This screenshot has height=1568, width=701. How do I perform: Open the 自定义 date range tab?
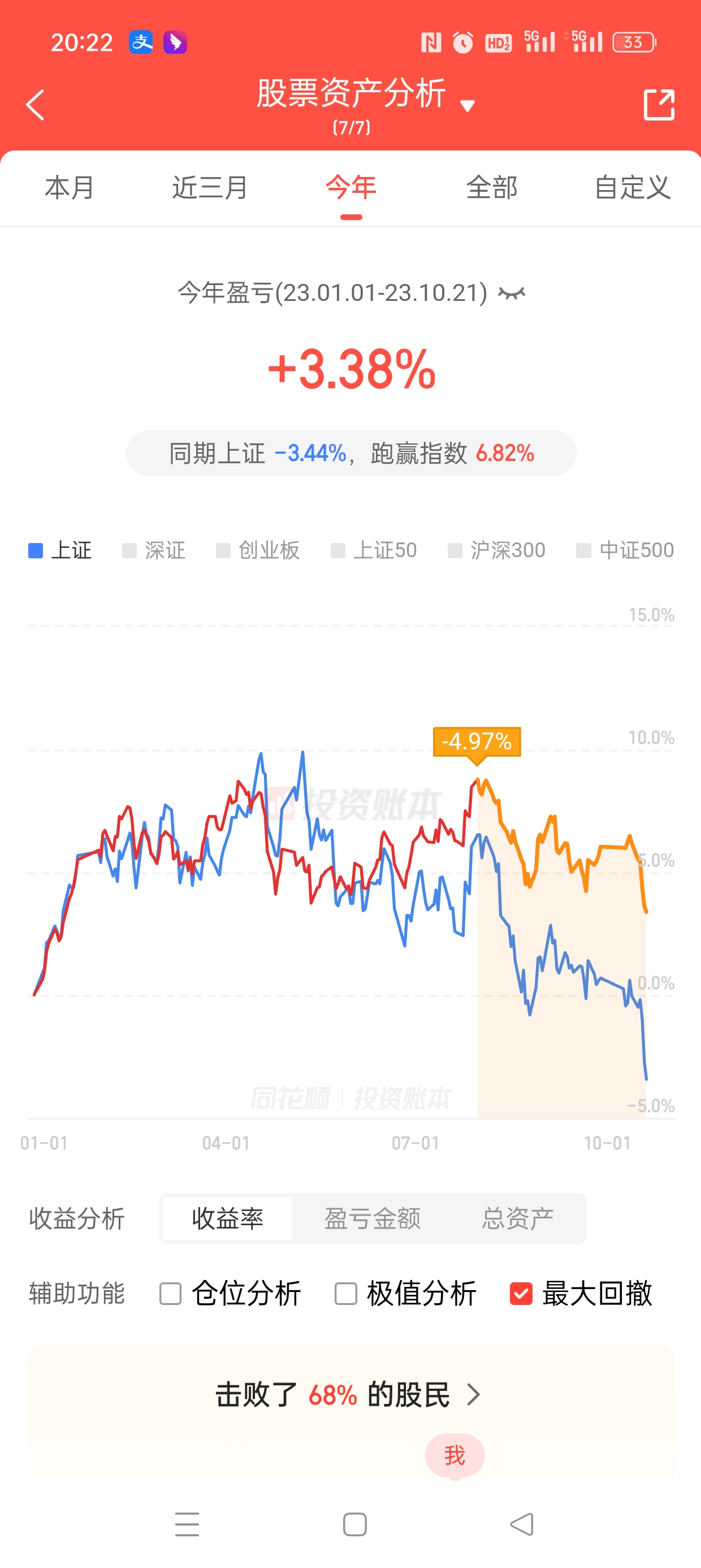click(x=632, y=187)
